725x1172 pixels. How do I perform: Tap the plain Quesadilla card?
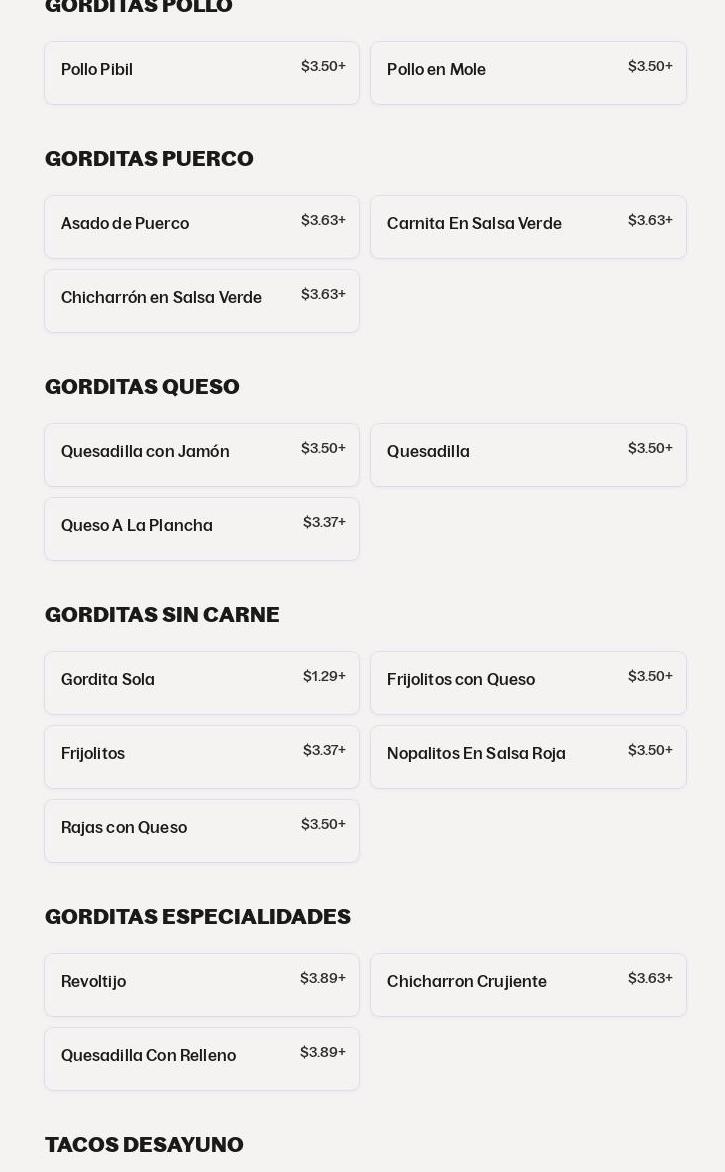point(528,455)
